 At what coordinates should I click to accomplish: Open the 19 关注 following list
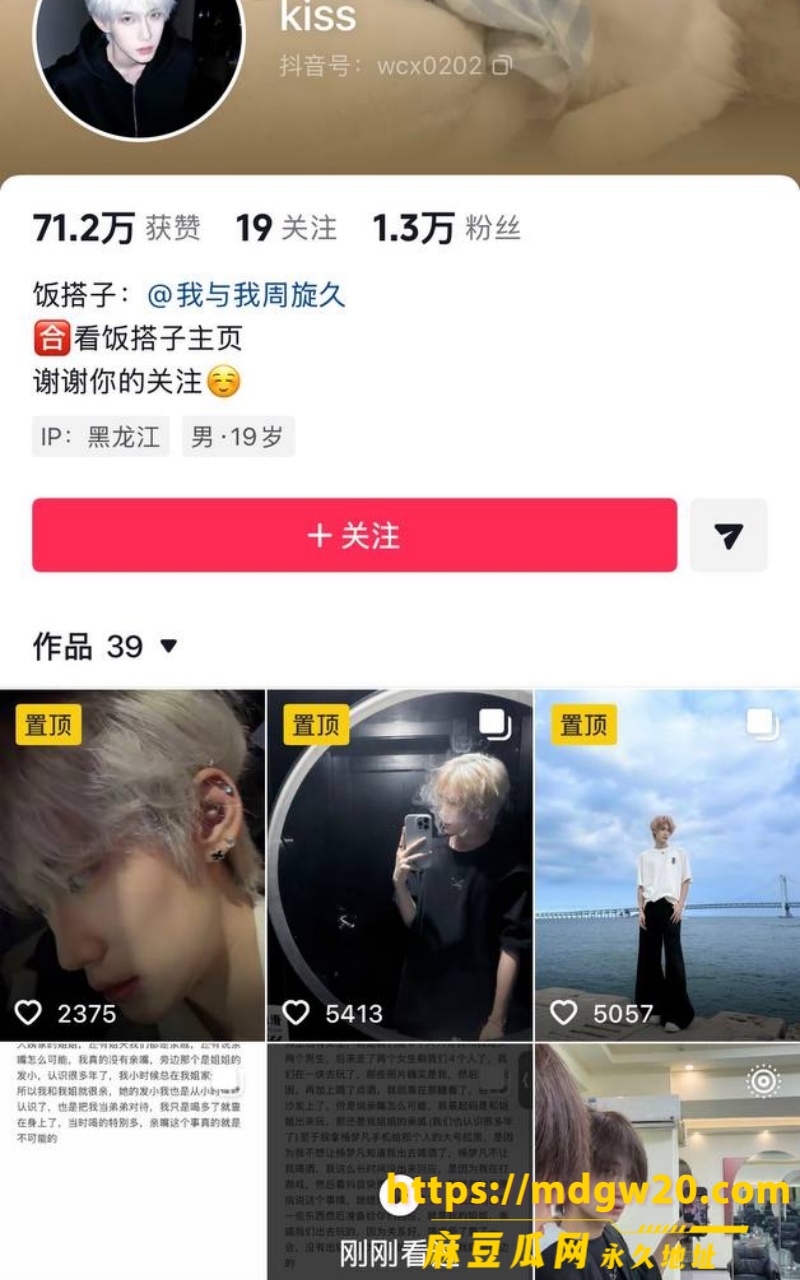coord(286,228)
